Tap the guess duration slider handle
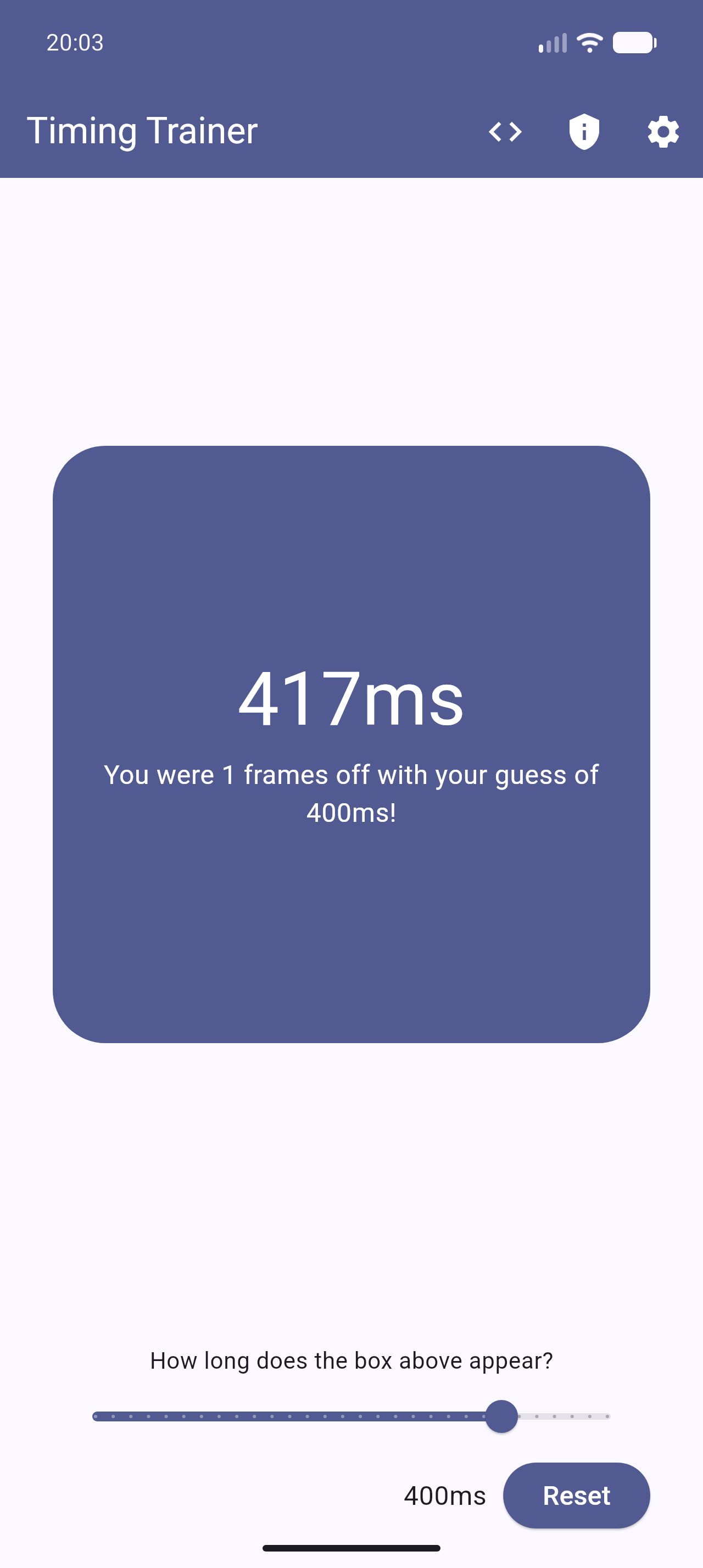703x1568 pixels. (x=501, y=1416)
